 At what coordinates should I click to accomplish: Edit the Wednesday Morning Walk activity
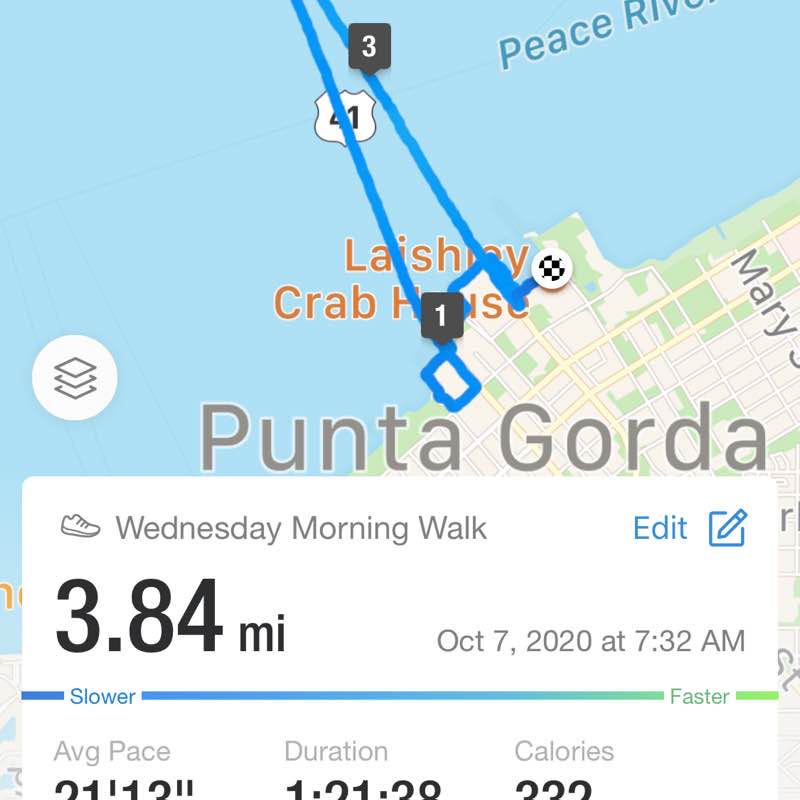point(690,528)
